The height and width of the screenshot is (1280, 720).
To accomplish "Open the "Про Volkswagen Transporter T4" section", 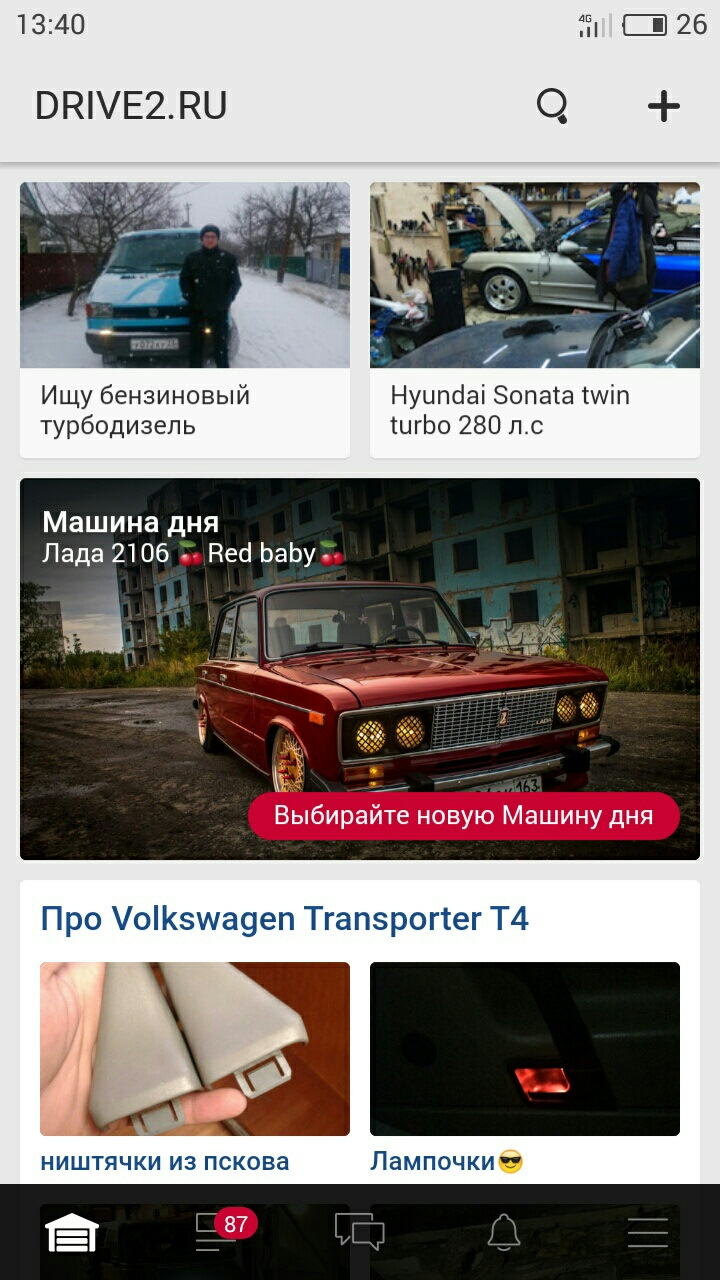I will tap(284, 919).
